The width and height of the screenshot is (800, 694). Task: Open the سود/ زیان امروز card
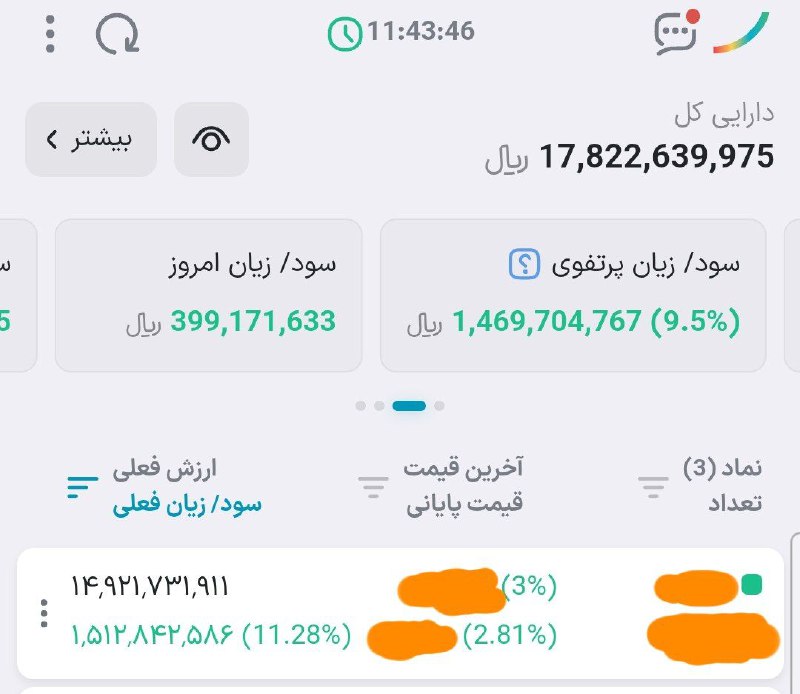(x=208, y=295)
